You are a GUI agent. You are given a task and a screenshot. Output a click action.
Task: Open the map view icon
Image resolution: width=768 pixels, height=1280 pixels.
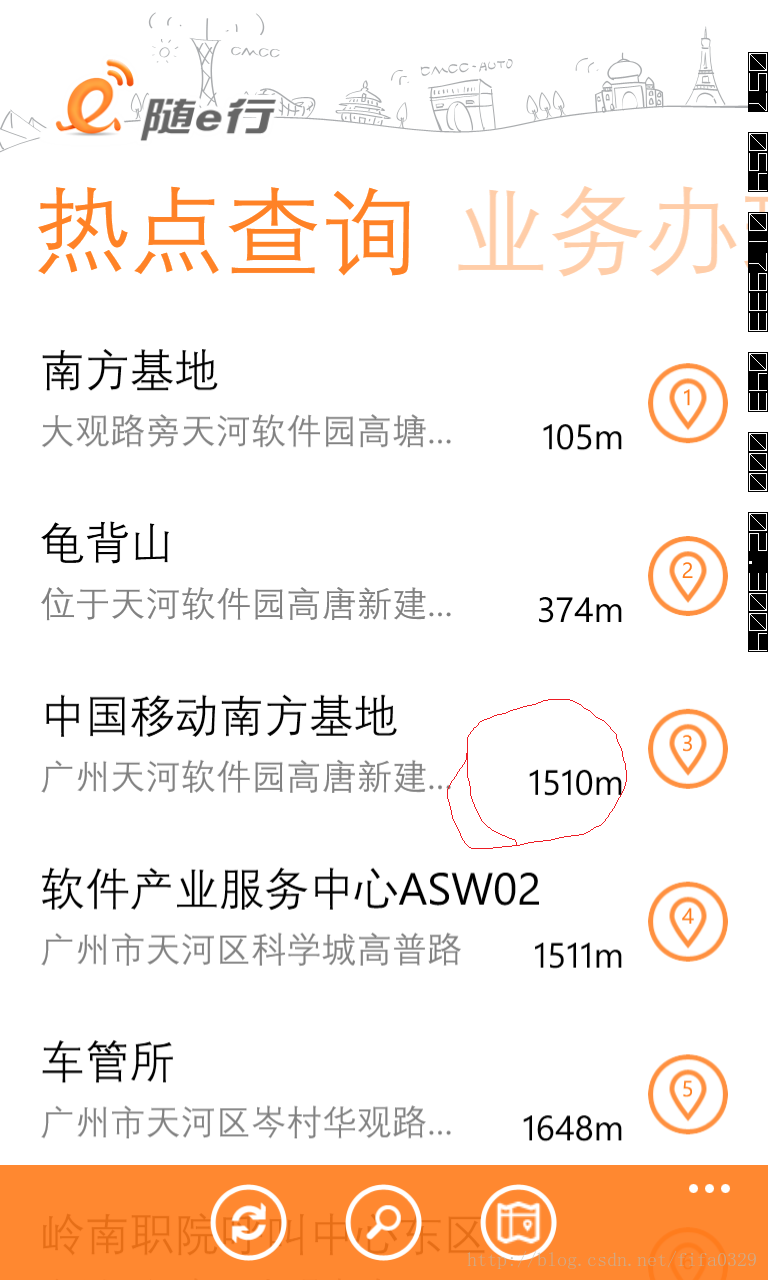[518, 1222]
